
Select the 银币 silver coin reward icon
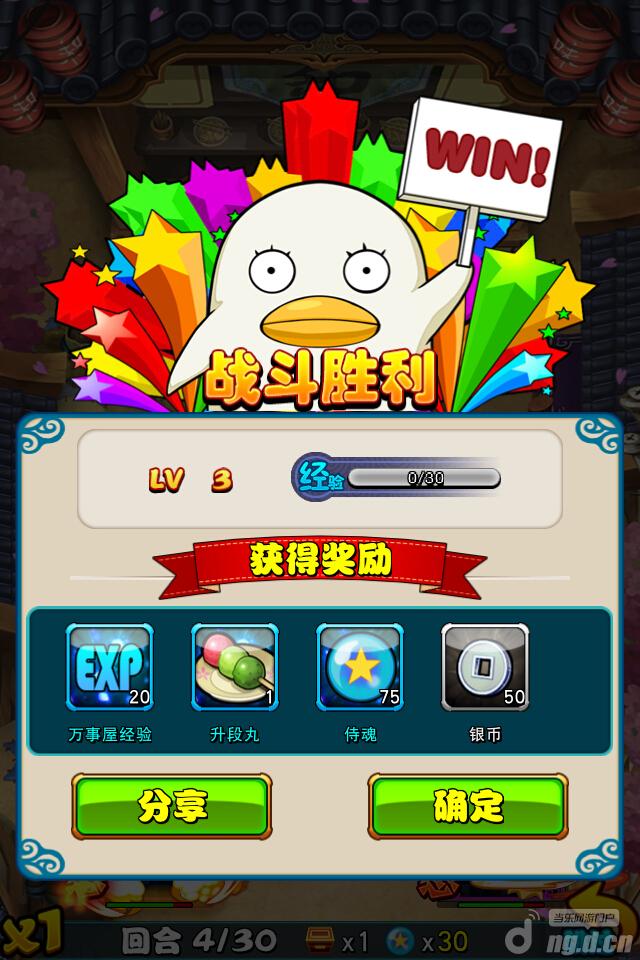[x=485, y=668]
